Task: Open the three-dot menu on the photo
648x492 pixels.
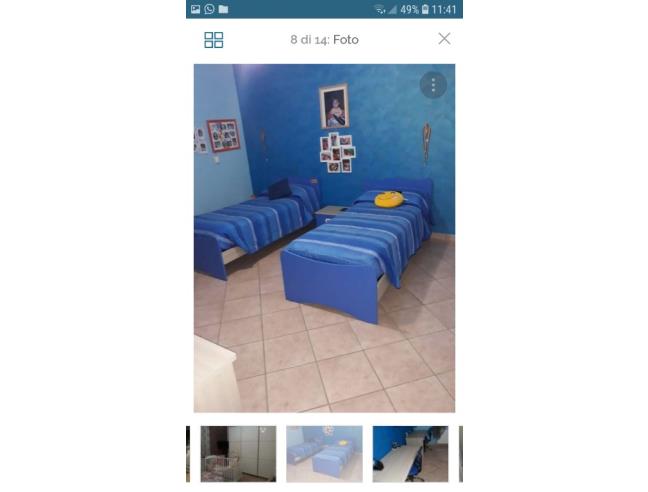Action: 432,85
